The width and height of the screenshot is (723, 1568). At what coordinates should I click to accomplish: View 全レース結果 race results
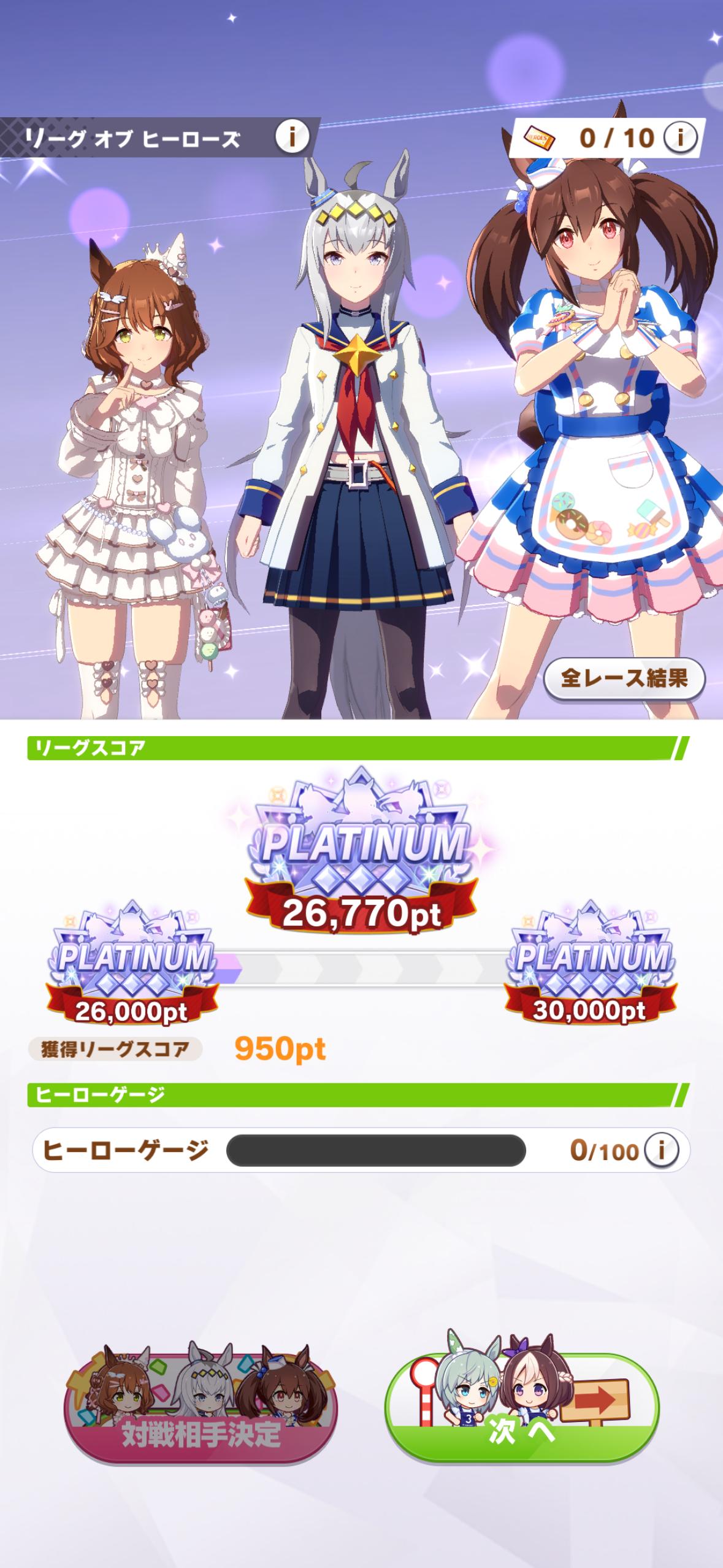[624, 678]
